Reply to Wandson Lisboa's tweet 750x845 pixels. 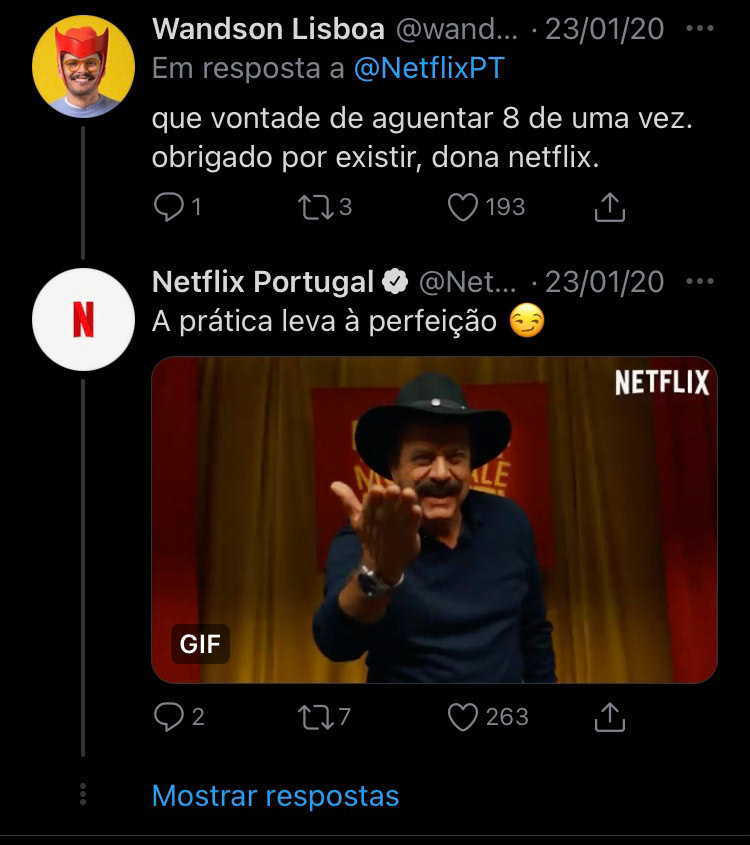pyautogui.click(x=166, y=207)
